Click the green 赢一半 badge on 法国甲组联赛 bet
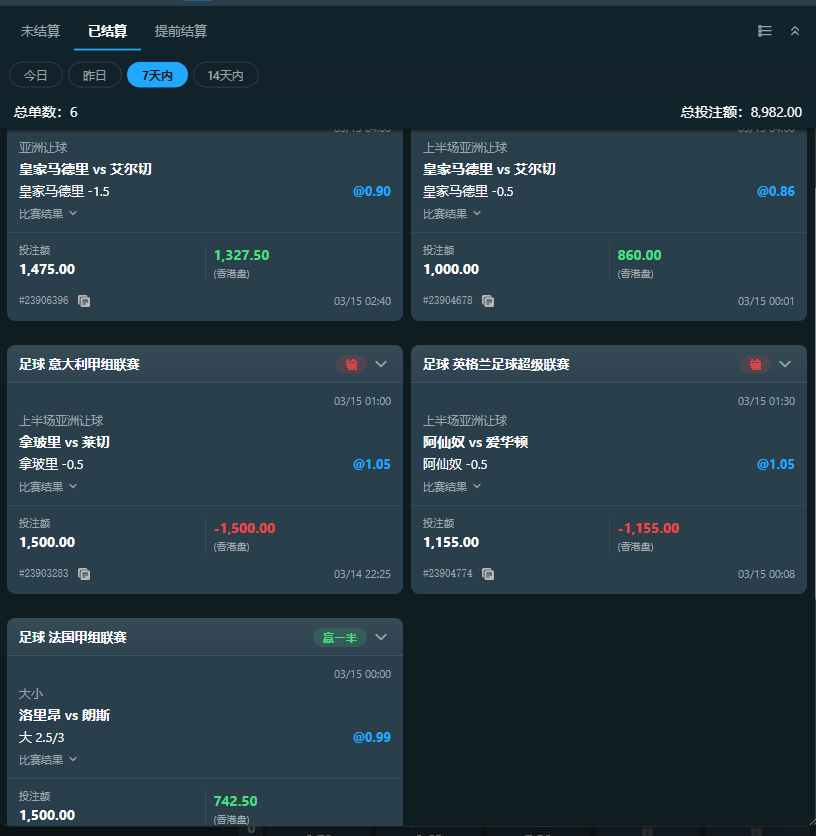The height and width of the screenshot is (836, 816). 339,637
